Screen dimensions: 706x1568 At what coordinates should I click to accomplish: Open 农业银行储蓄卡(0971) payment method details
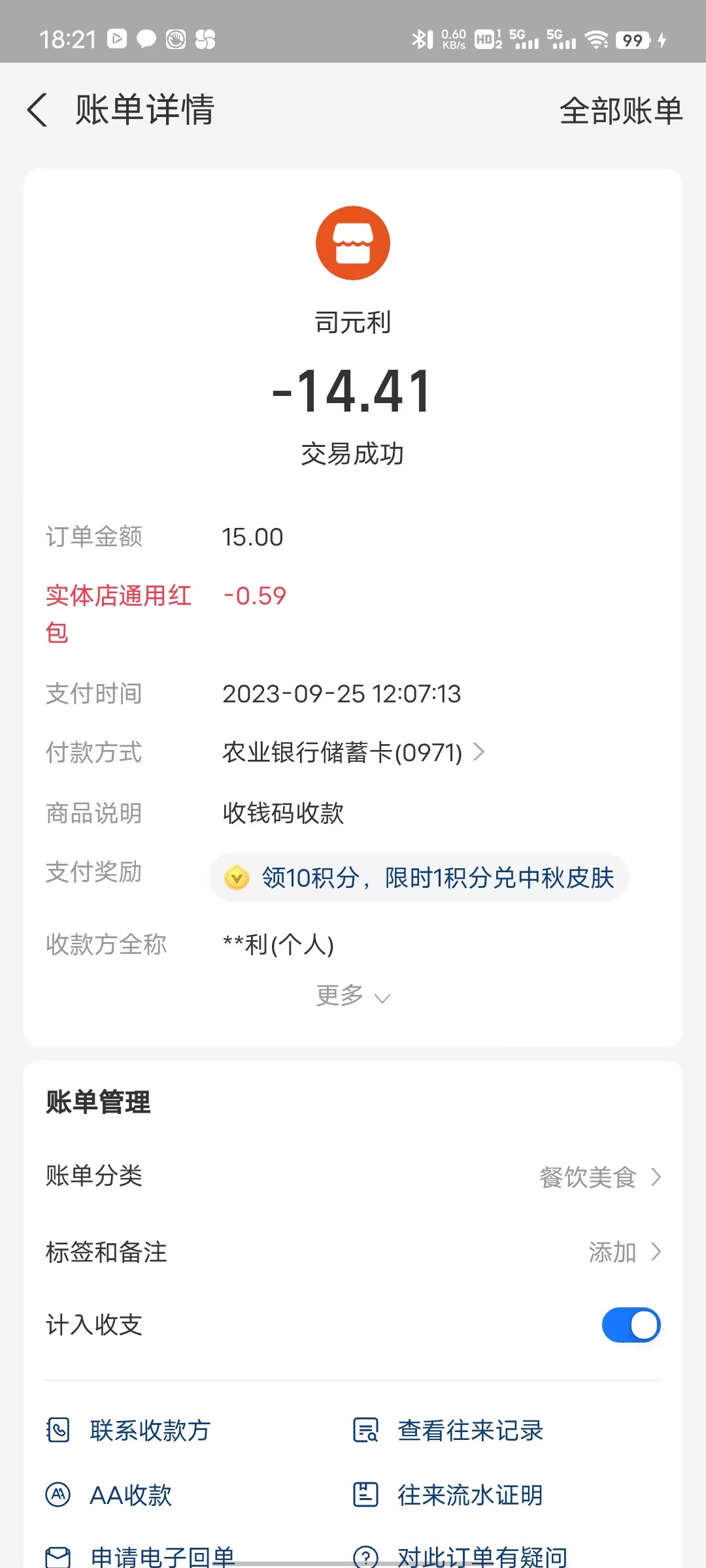353,753
